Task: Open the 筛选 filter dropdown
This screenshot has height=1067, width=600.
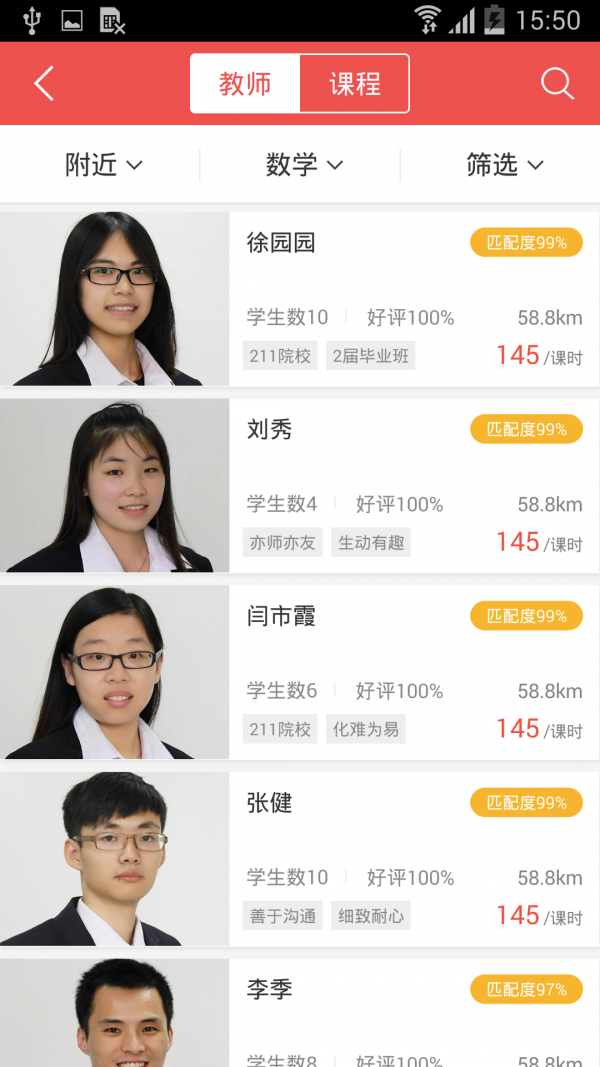Action: click(x=504, y=165)
